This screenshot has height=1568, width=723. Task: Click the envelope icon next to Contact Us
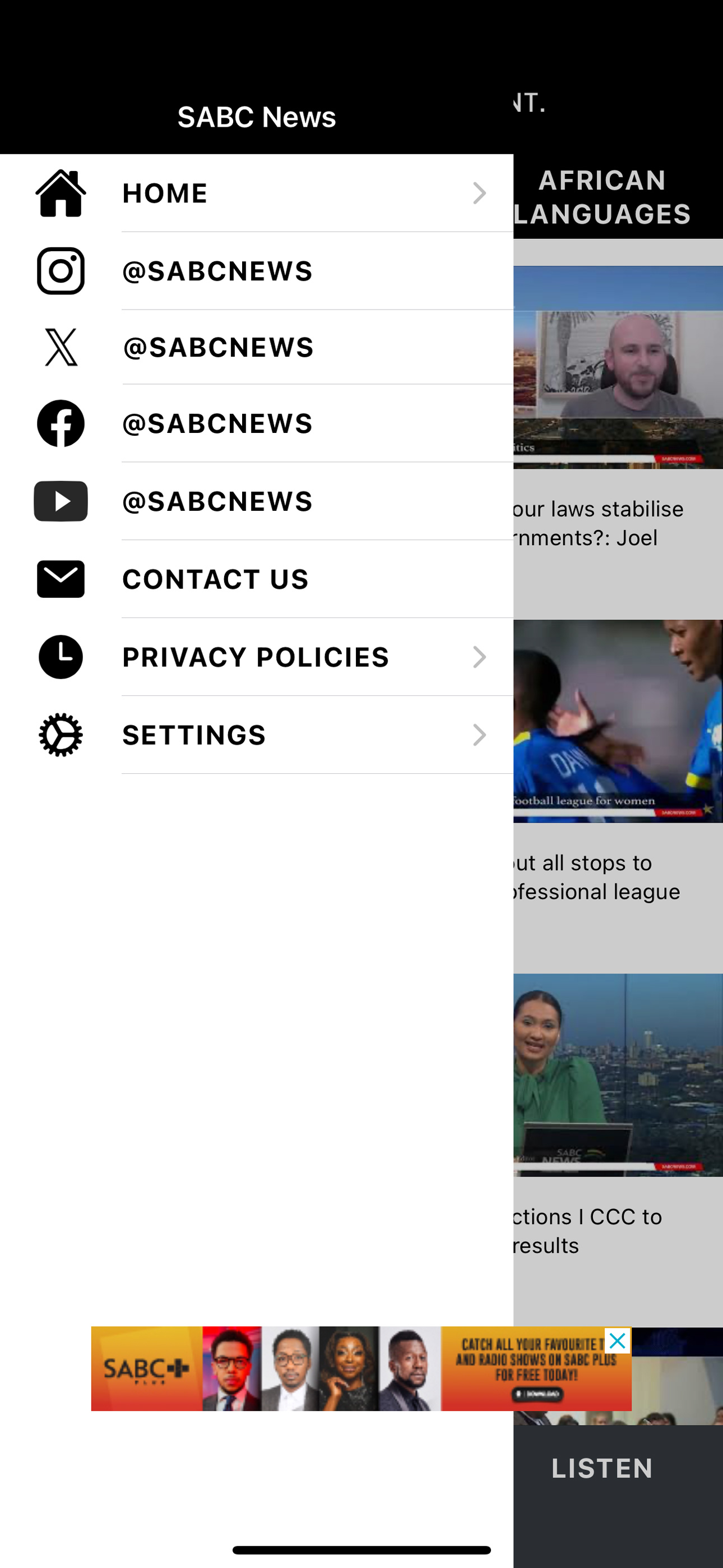coord(61,579)
